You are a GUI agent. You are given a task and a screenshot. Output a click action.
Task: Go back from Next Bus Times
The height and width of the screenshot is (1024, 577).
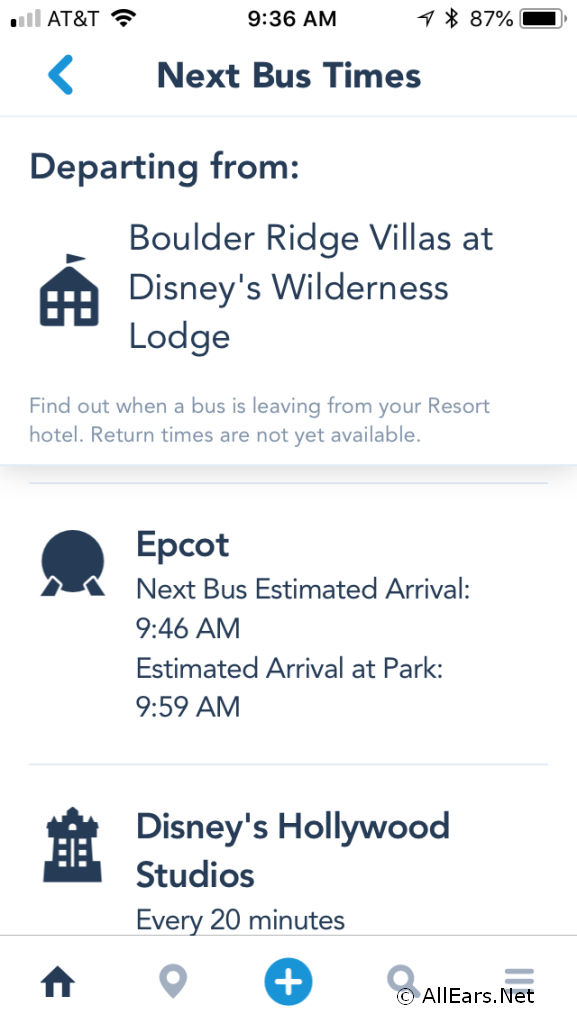click(x=60, y=75)
